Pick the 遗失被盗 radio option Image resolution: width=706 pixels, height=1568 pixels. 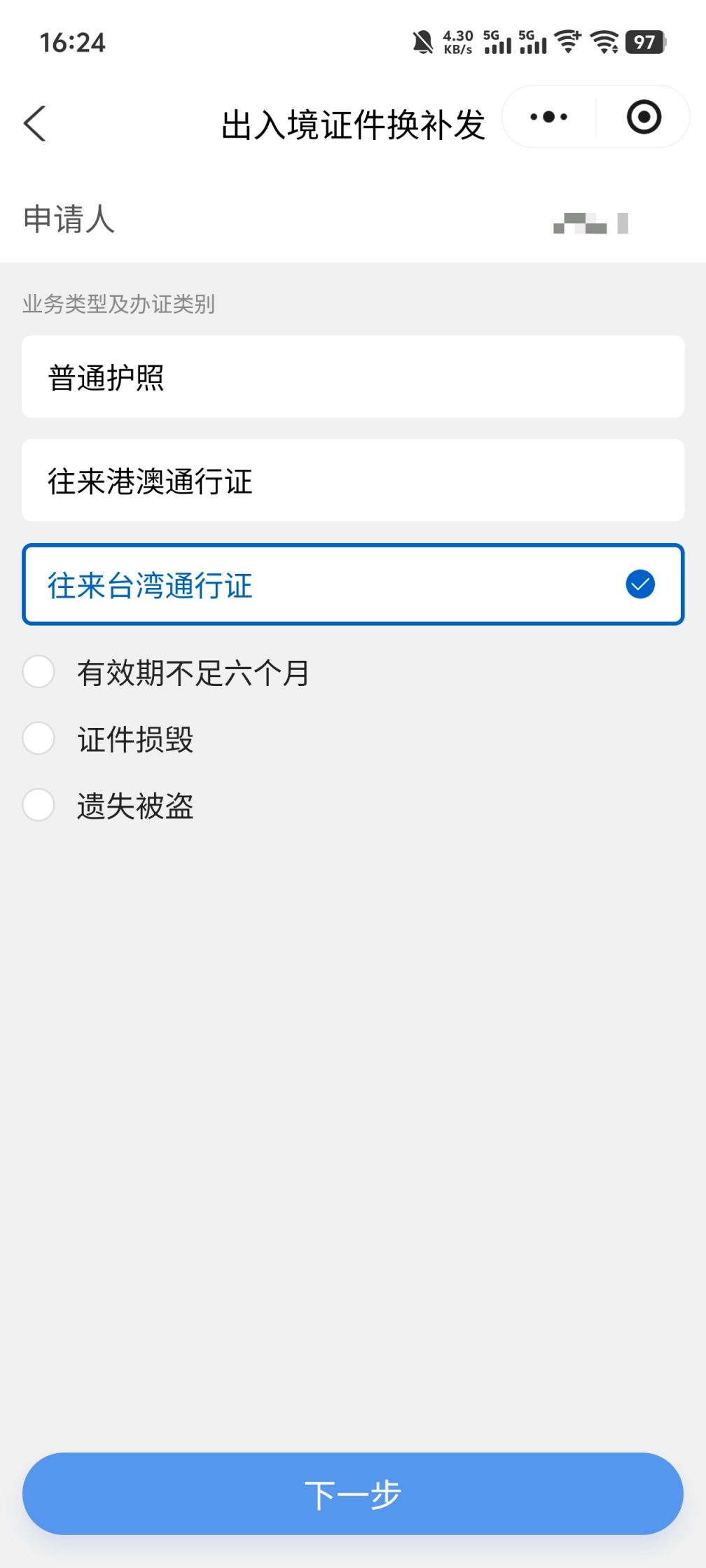coord(39,805)
